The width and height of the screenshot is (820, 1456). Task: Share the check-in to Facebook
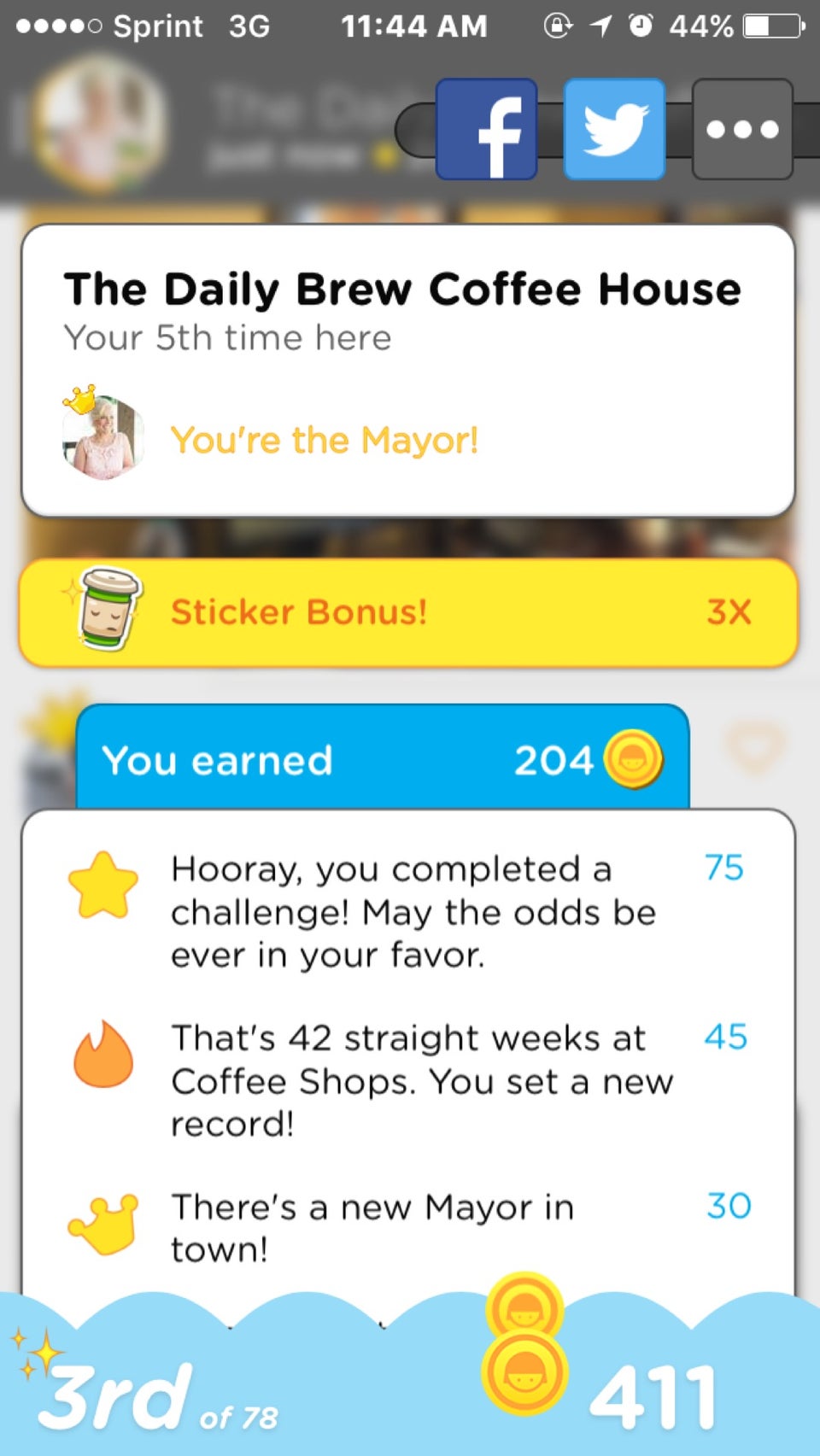point(486,129)
